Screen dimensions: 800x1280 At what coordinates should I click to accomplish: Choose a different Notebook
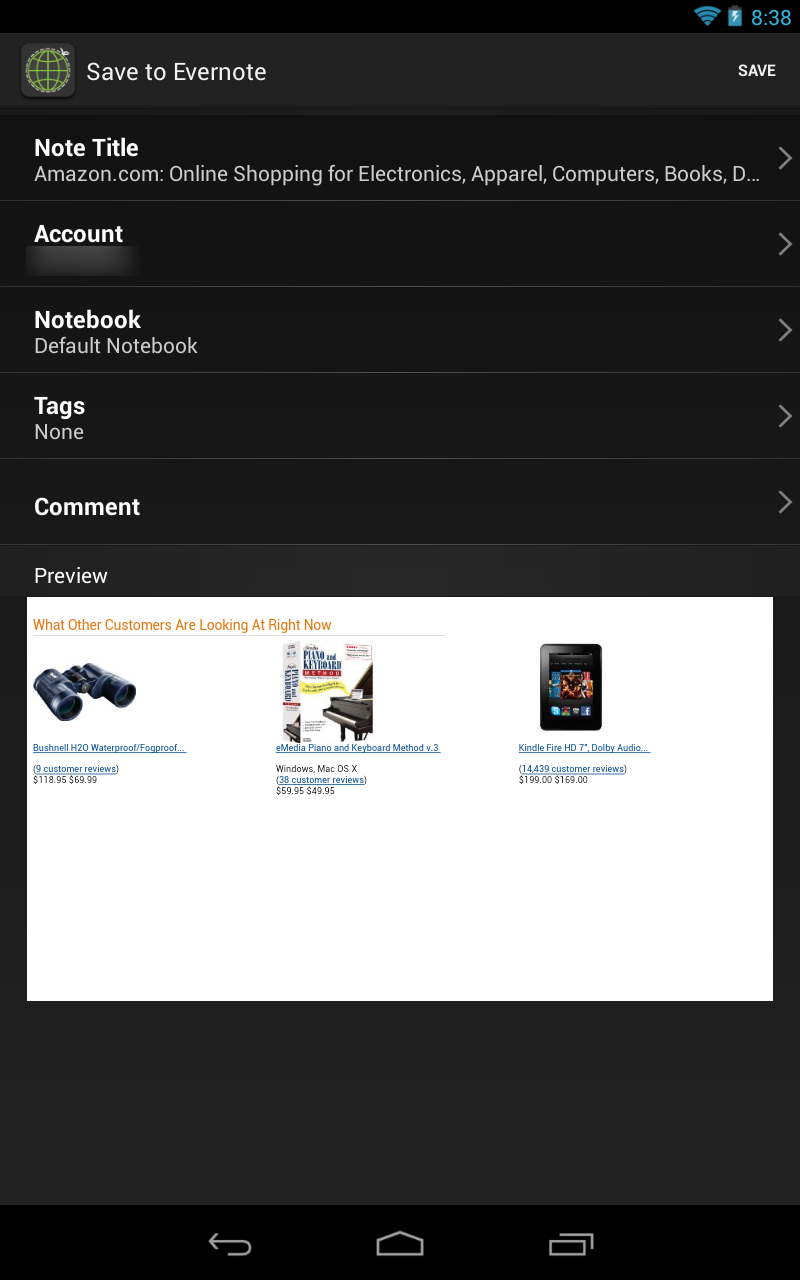(400, 331)
